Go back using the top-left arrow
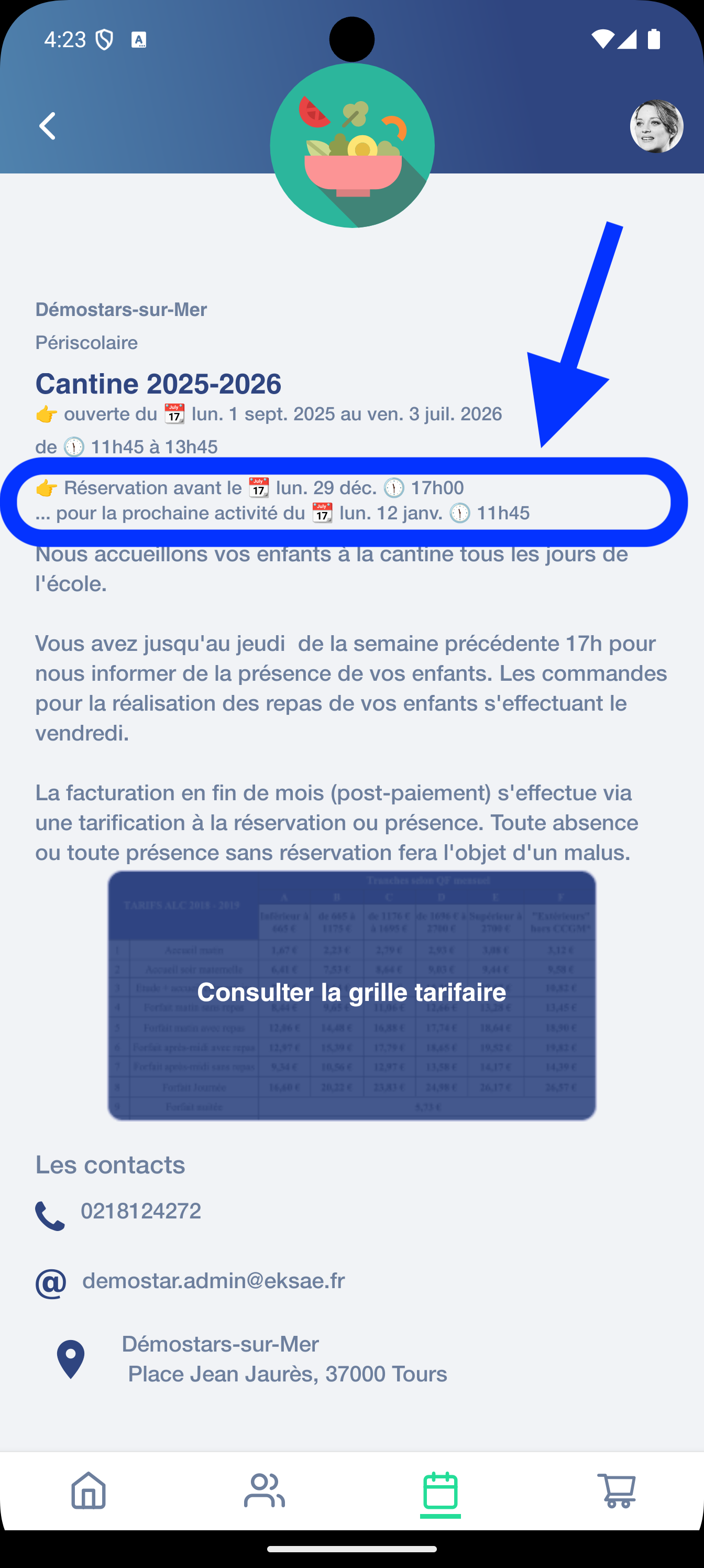Image resolution: width=704 pixels, height=1568 pixels. (x=48, y=126)
